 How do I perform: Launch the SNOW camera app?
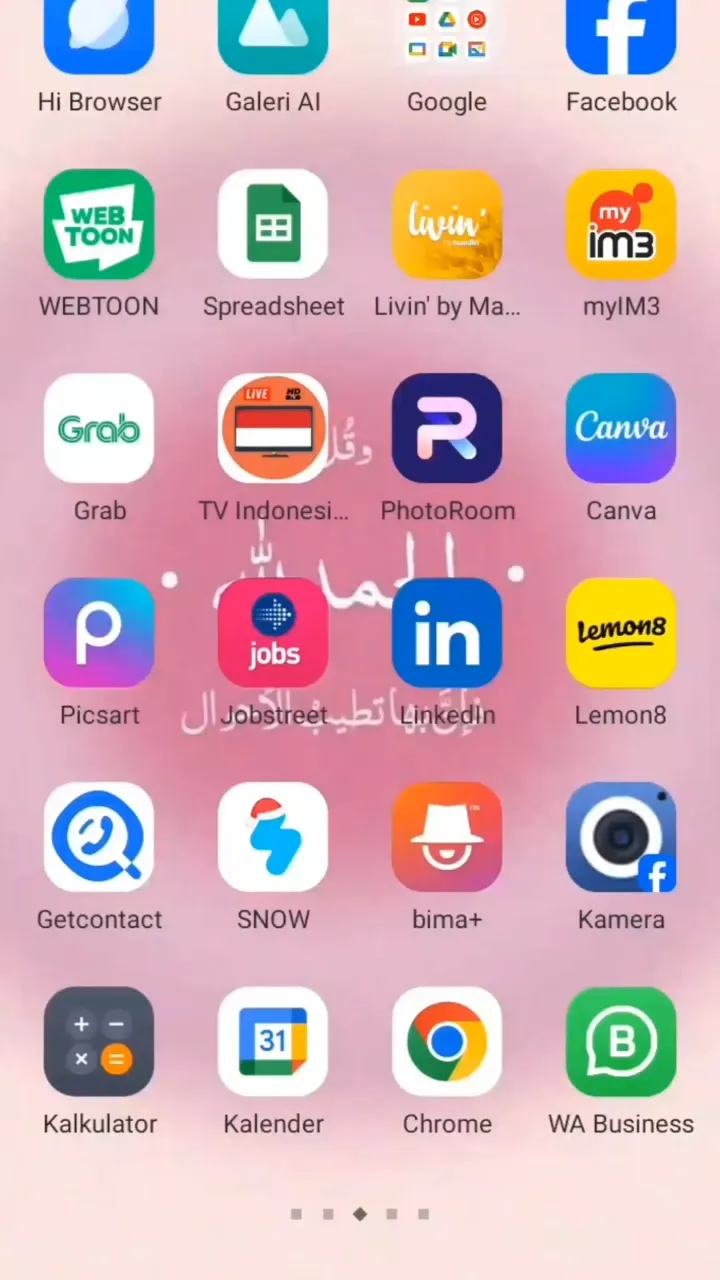(273, 837)
